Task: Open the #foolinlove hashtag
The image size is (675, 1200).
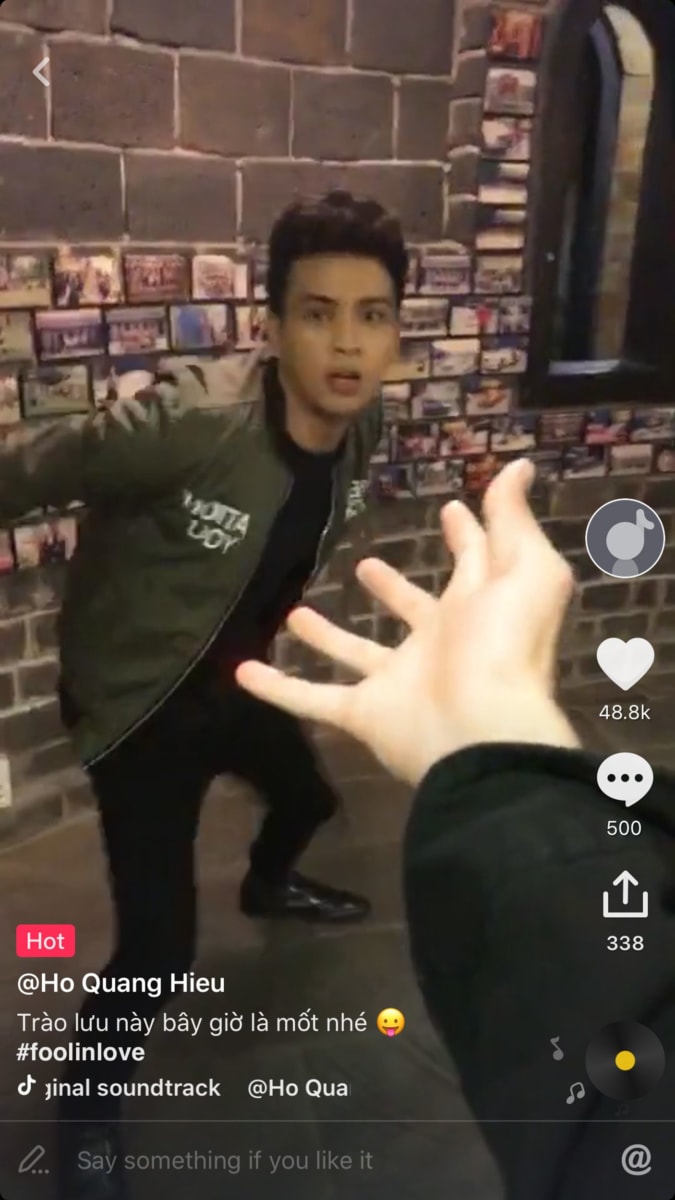Action: pos(81,1052)
